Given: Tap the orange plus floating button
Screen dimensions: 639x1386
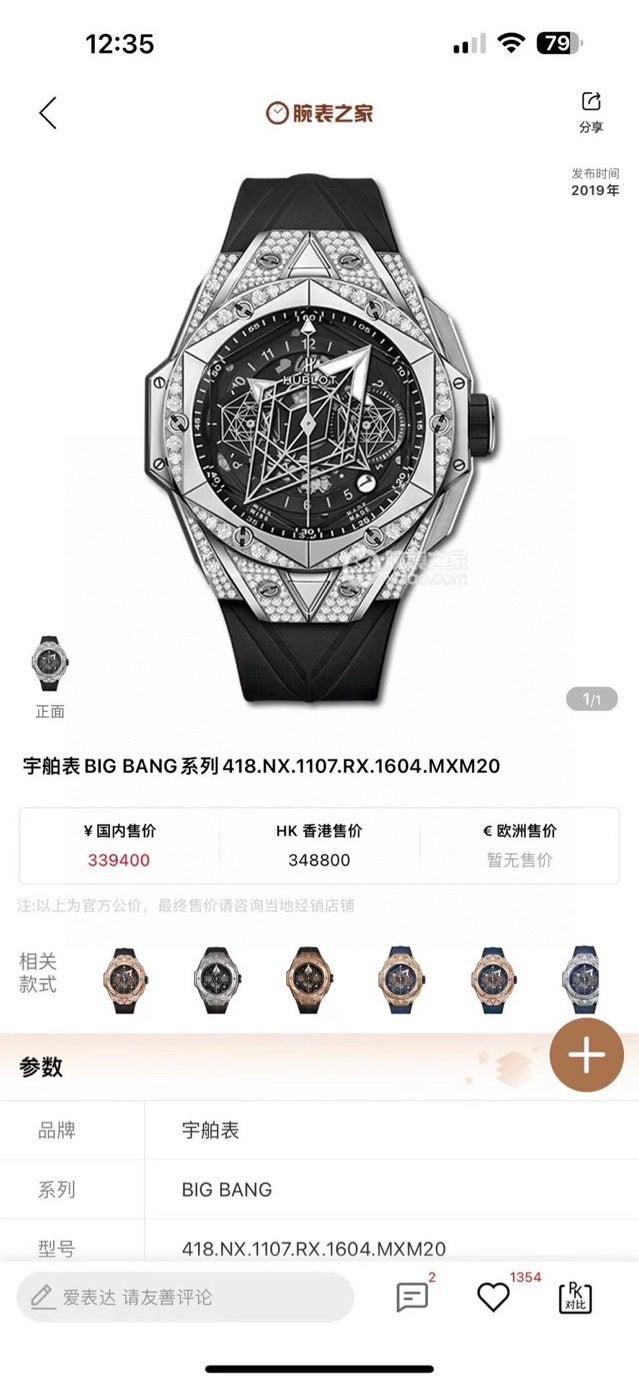Looking at the screenshot, I should 587,1056.
